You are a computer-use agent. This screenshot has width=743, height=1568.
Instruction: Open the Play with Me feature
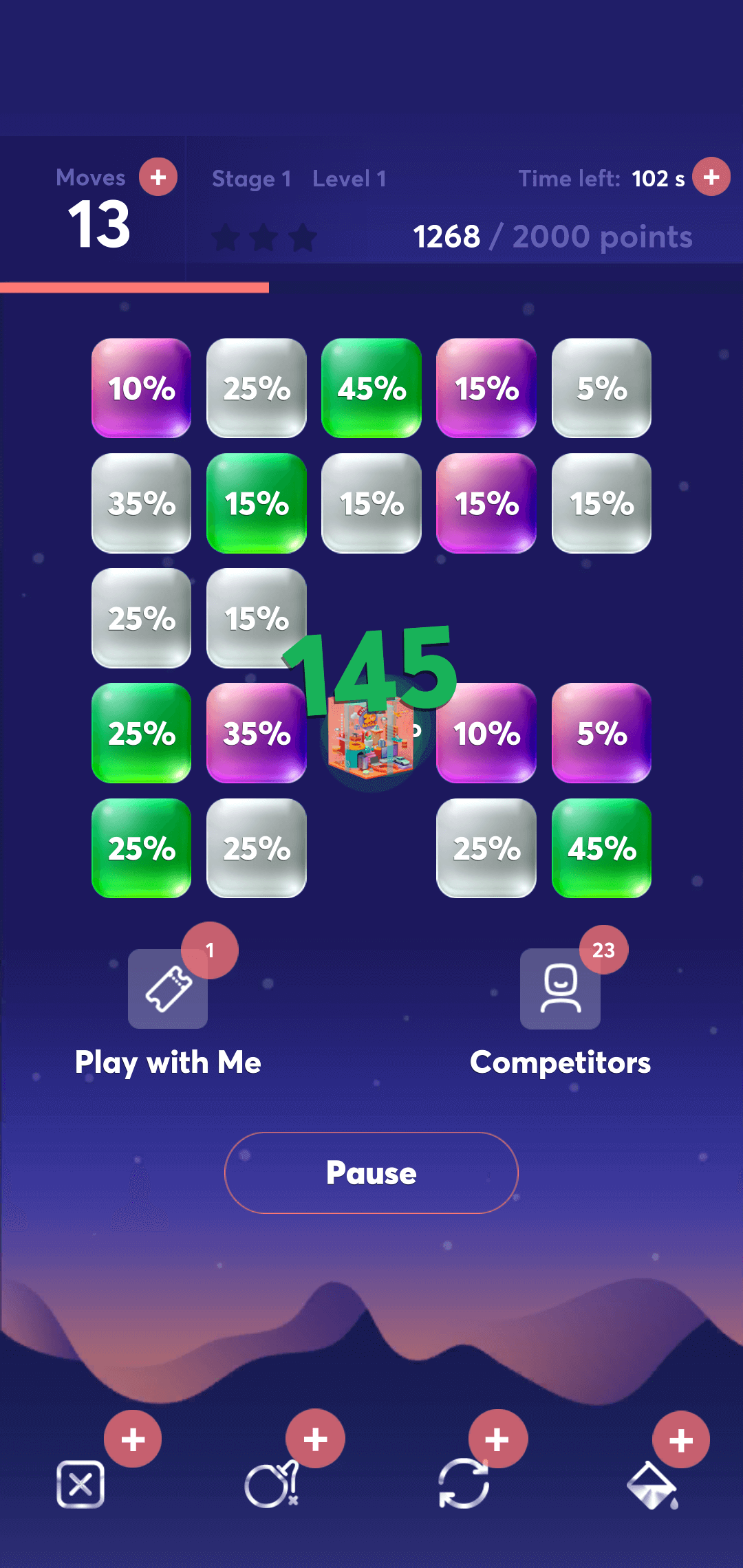169,1063
